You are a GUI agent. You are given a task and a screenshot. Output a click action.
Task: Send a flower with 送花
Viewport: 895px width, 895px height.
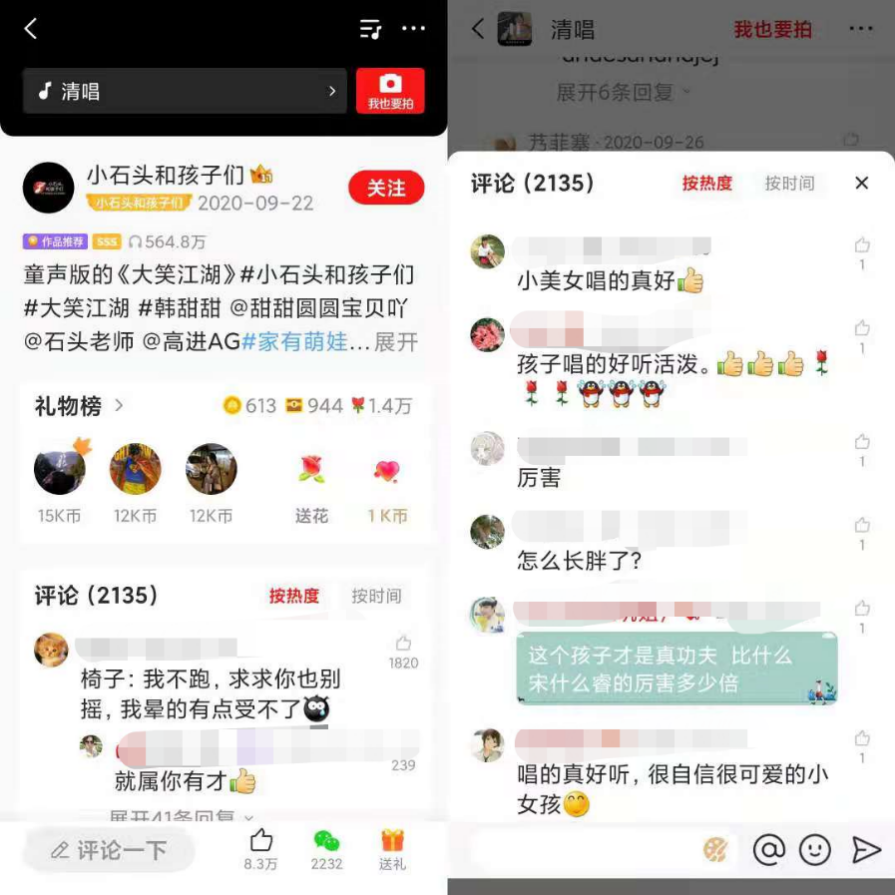pos(312,487)
